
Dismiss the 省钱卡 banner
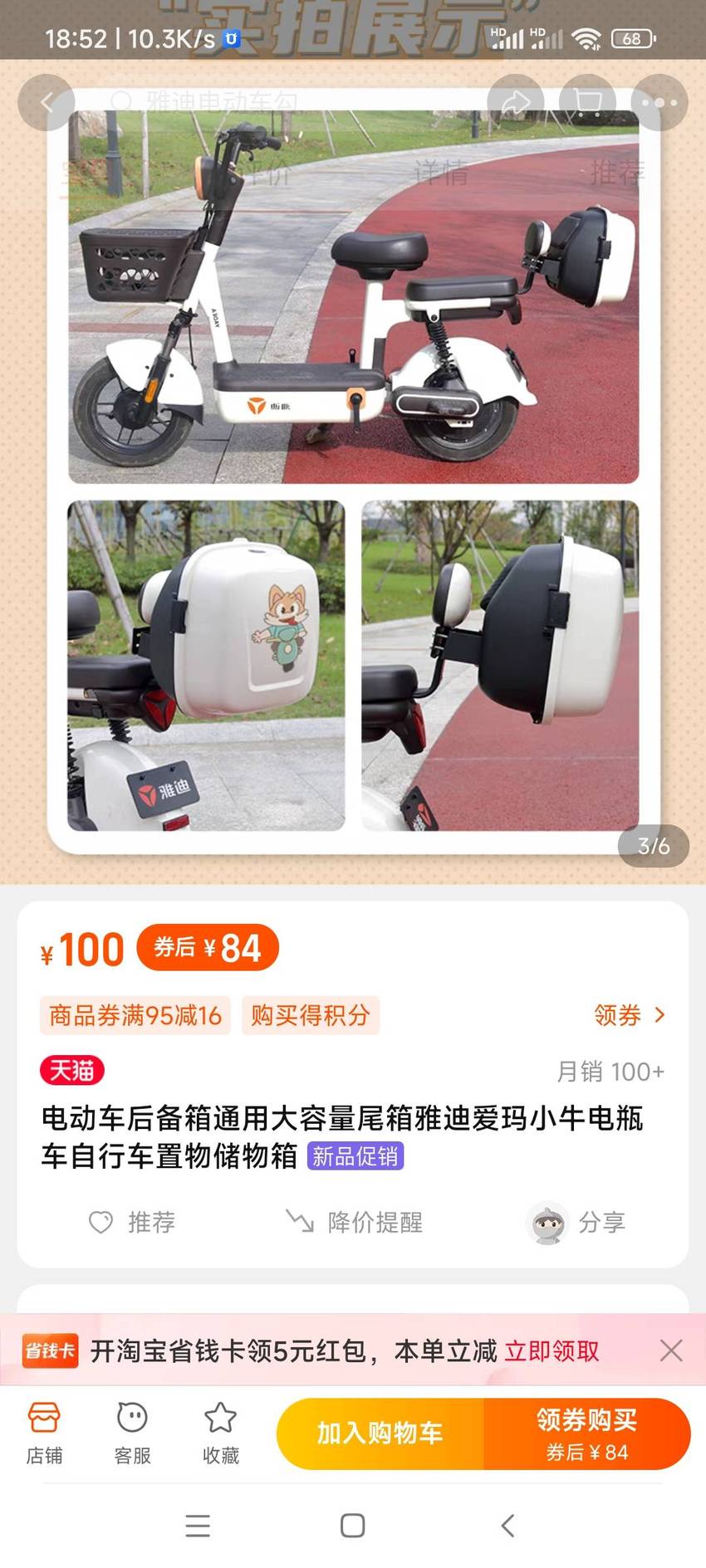pos(671,1351)
